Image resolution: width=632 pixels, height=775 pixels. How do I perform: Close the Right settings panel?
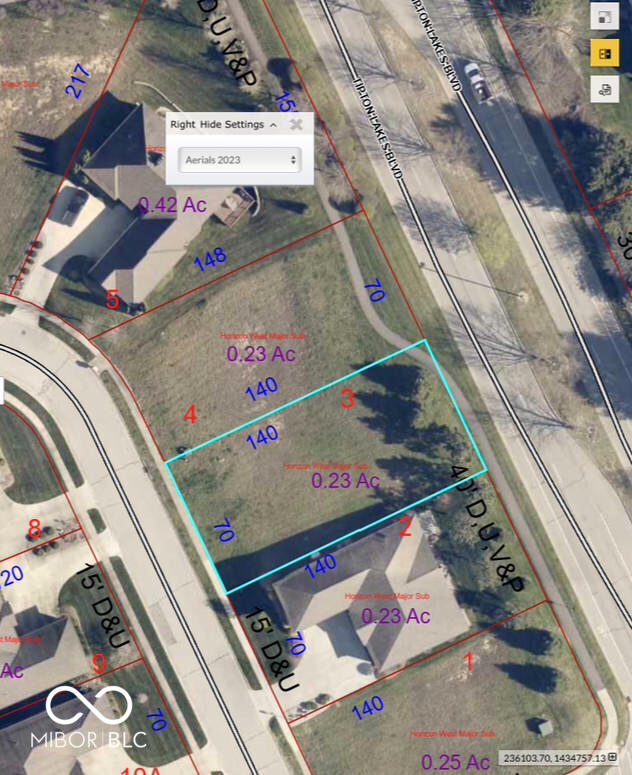point(296,125)
